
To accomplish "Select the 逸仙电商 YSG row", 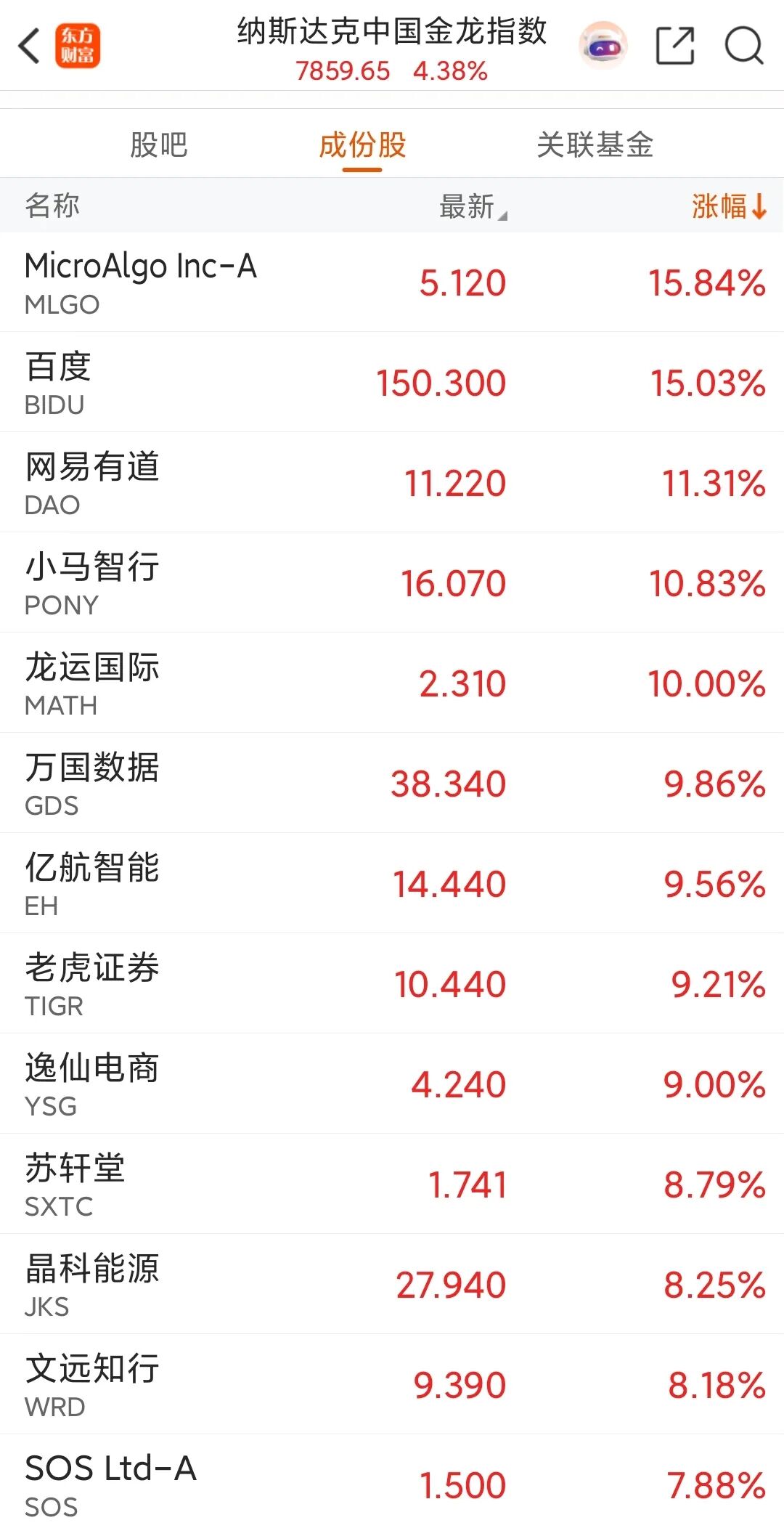I will click(x=392, y=1084).
